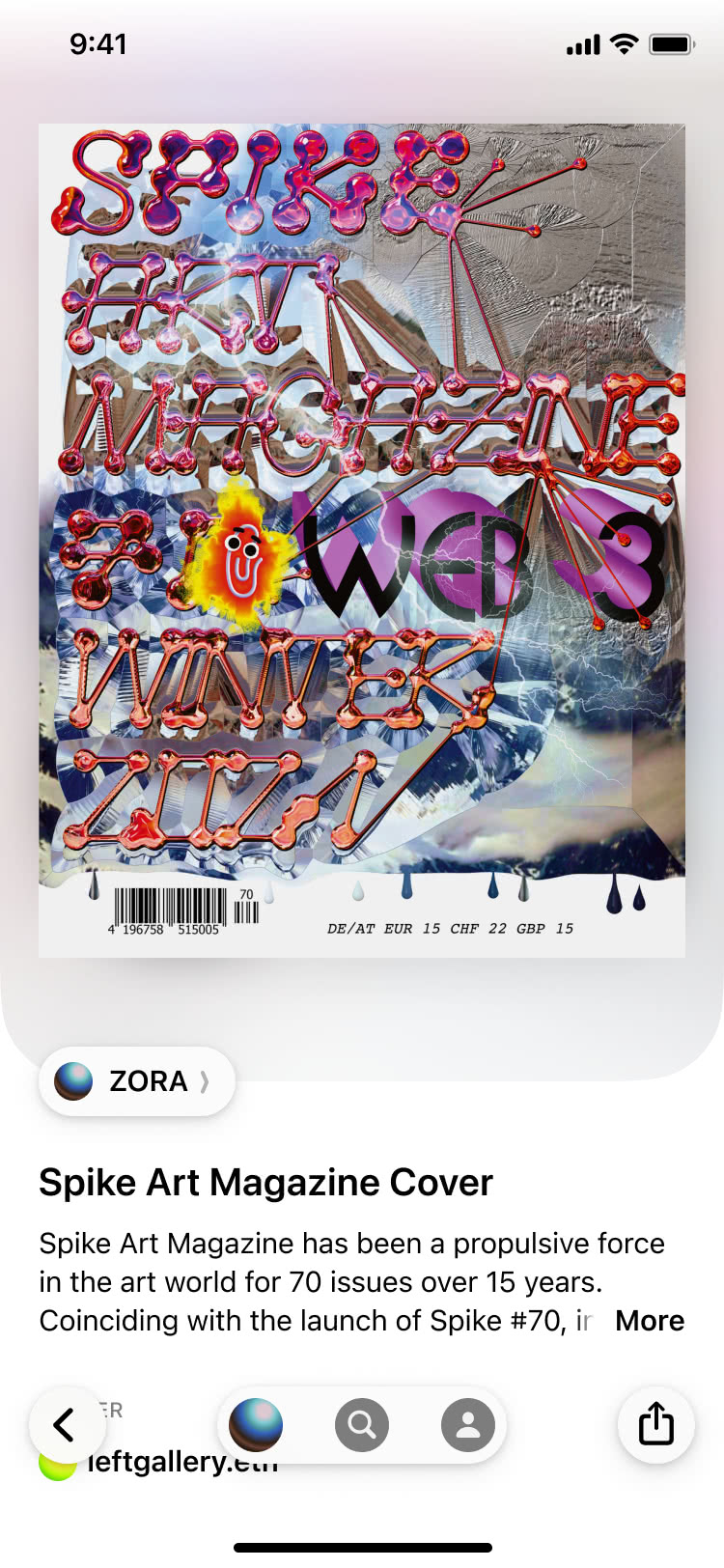Go back with the arrow button

point(65,1424)
